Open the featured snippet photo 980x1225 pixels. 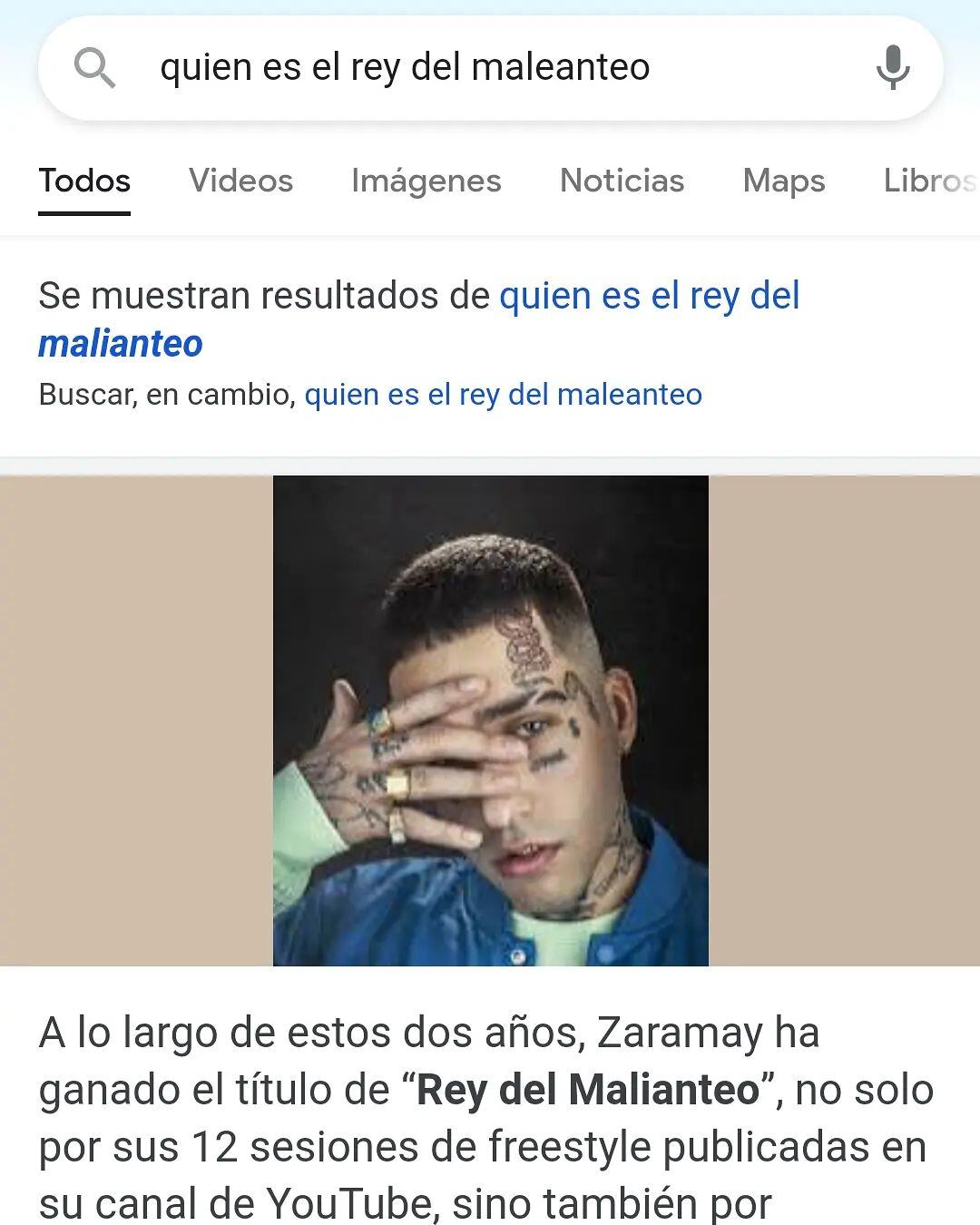[x=490, y=720]
